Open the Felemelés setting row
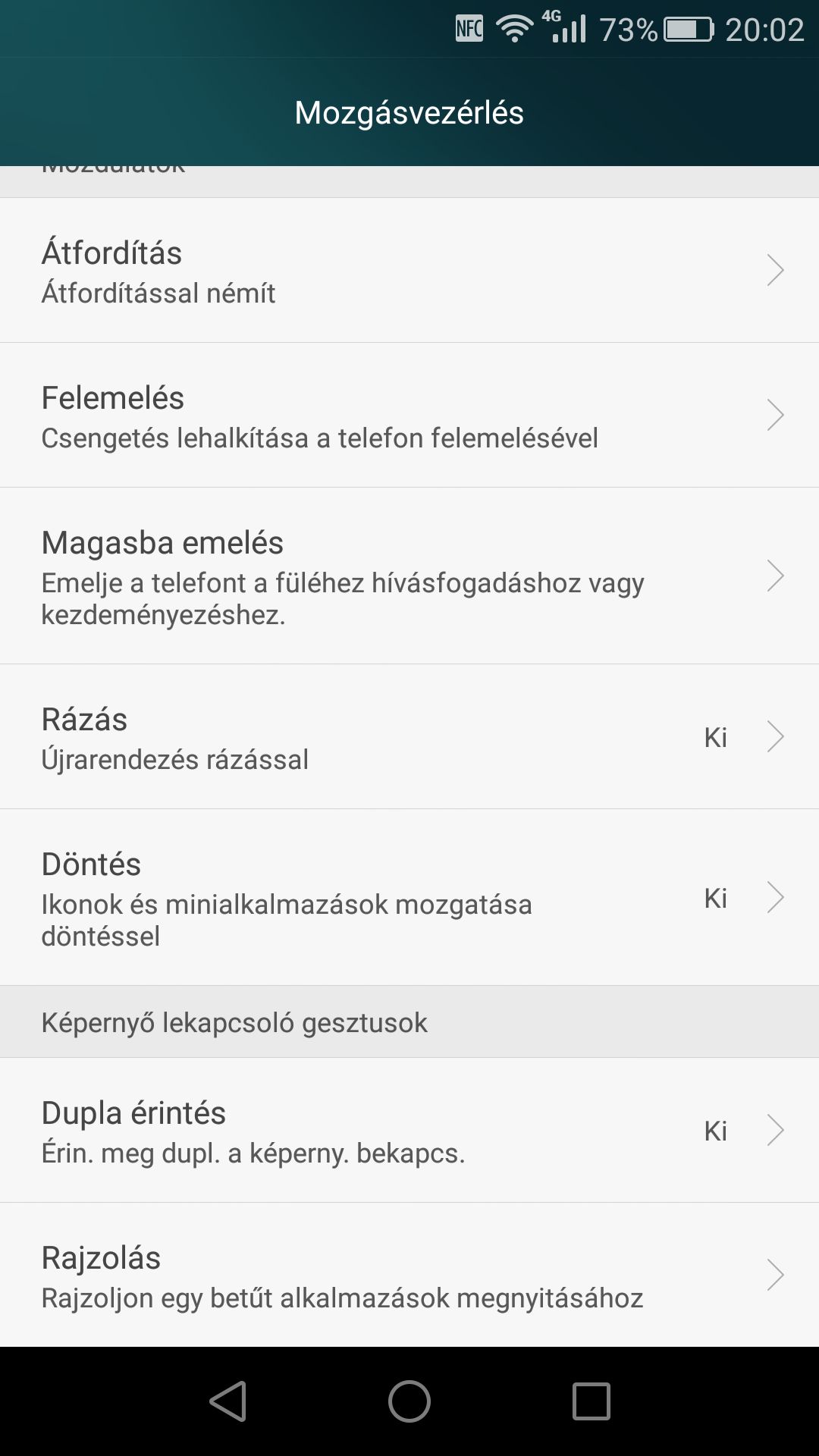The width and height of the screenshot is (819, 1456). (x=409, y=415)
